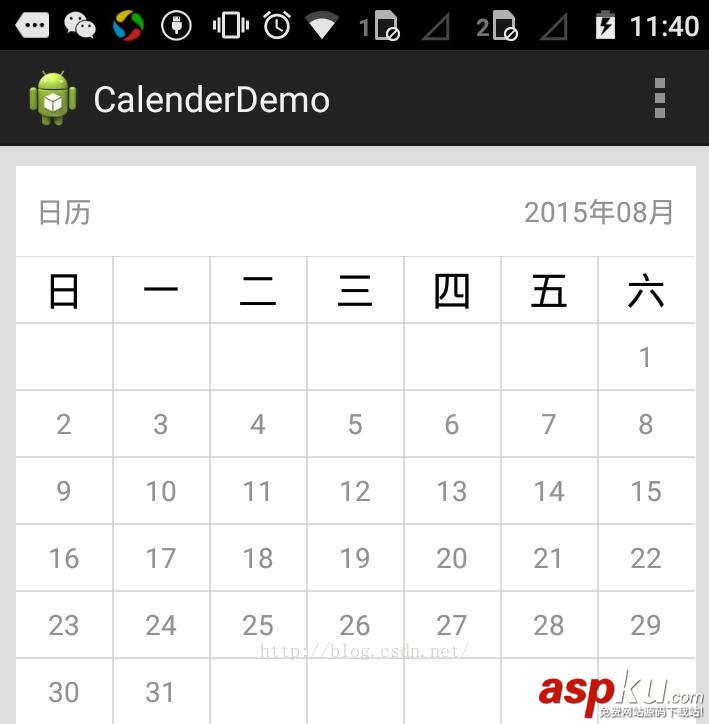Image resolution: width=709 pixels, height=724 pixels.
Task: Pick day 5 in the calendar
Action: [355, 424]
